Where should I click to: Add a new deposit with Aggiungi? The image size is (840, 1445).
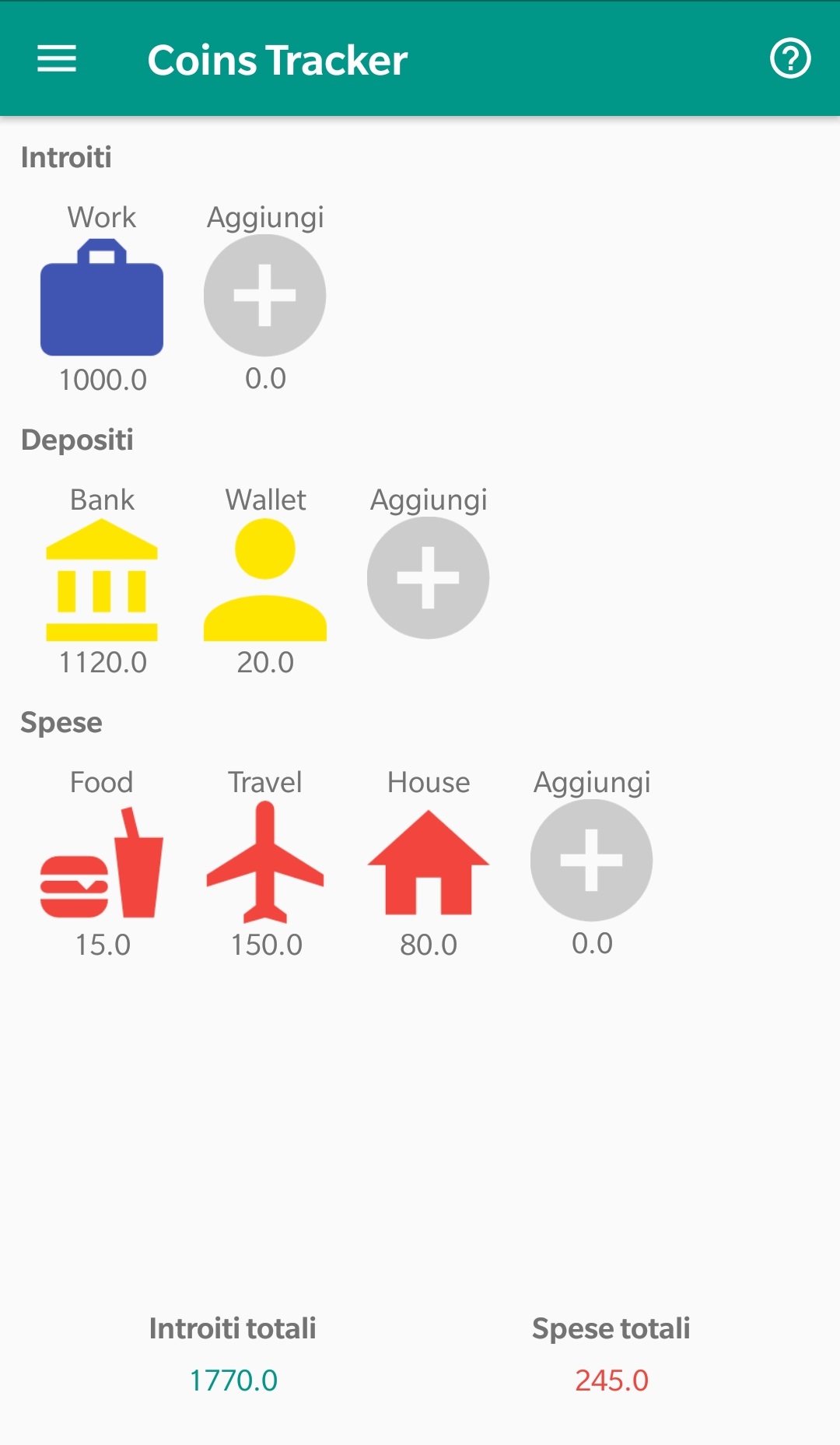tap(428, 577)
